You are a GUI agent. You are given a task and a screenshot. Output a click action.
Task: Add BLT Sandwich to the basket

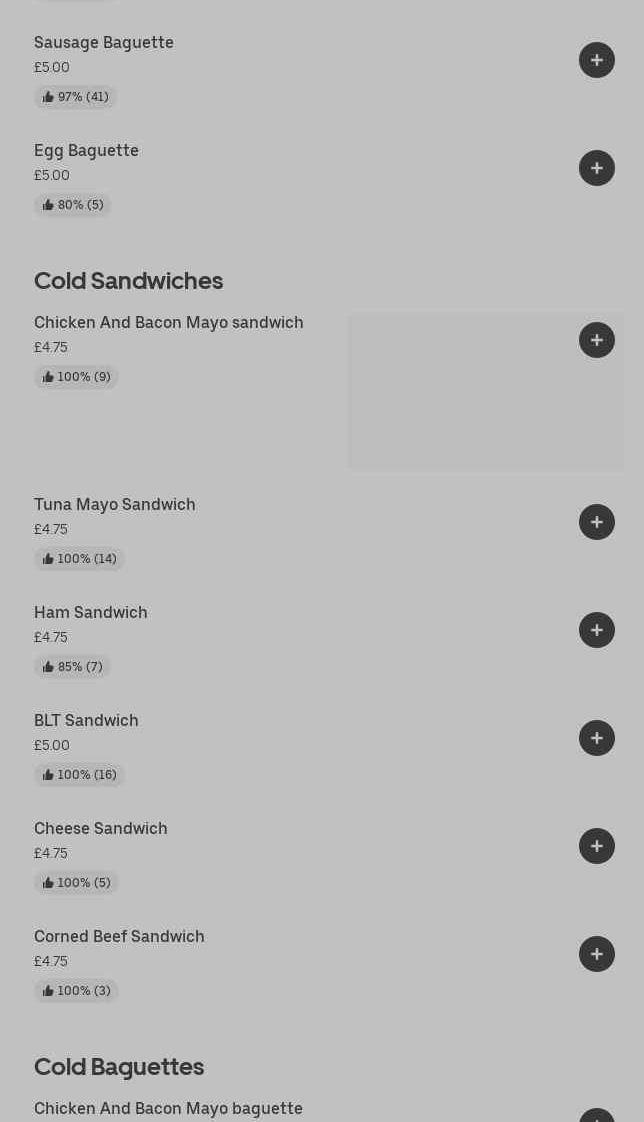(597, 738)
